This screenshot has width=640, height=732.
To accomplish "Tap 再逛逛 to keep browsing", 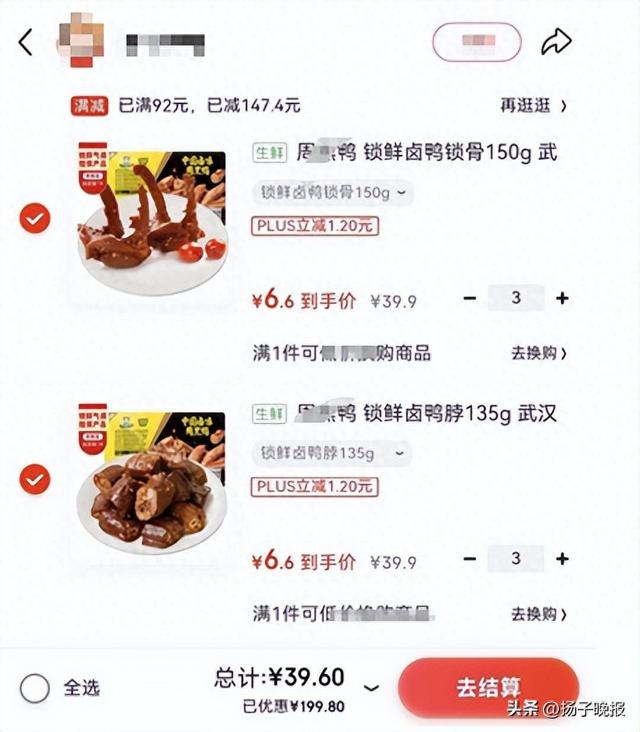I will [x=534, y=105].
